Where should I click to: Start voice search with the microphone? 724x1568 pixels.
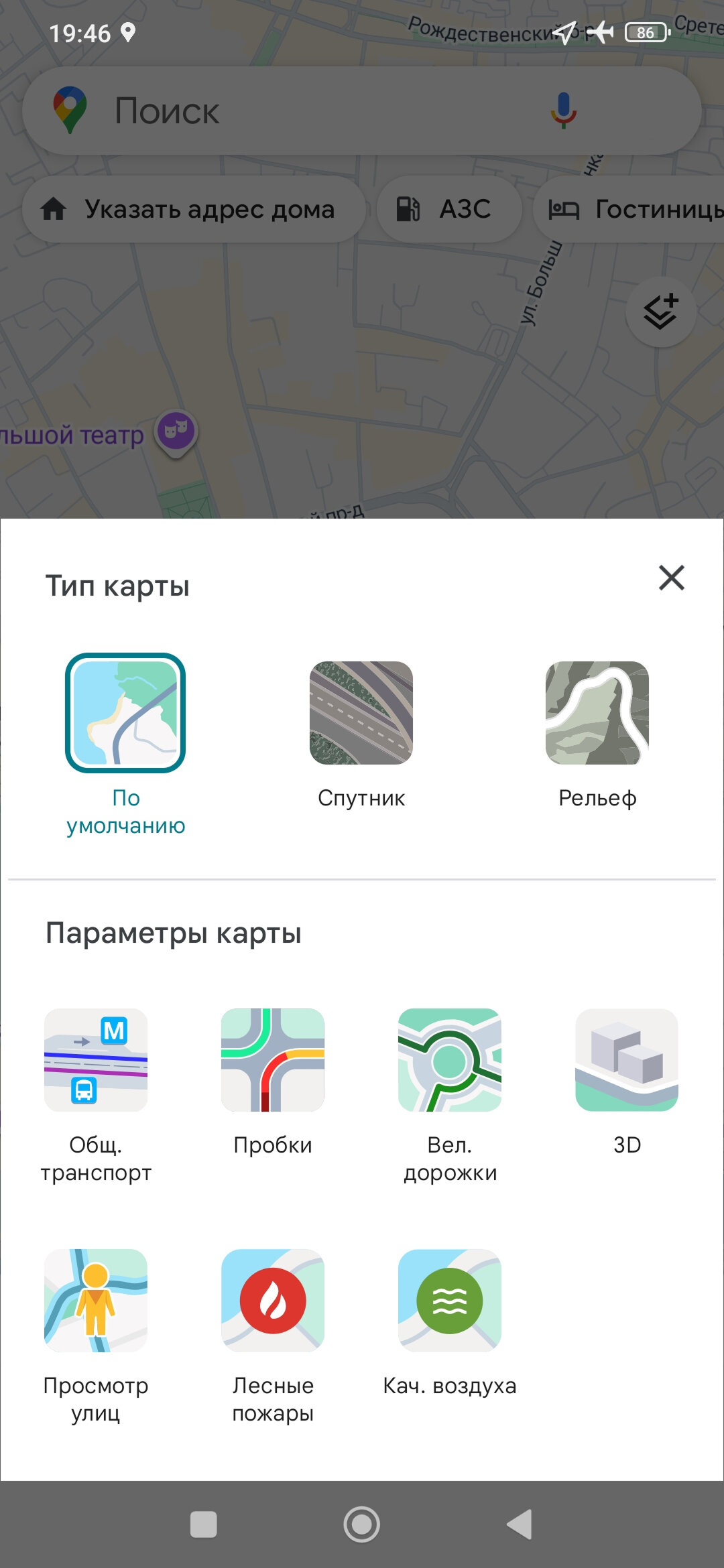[564, 111]
